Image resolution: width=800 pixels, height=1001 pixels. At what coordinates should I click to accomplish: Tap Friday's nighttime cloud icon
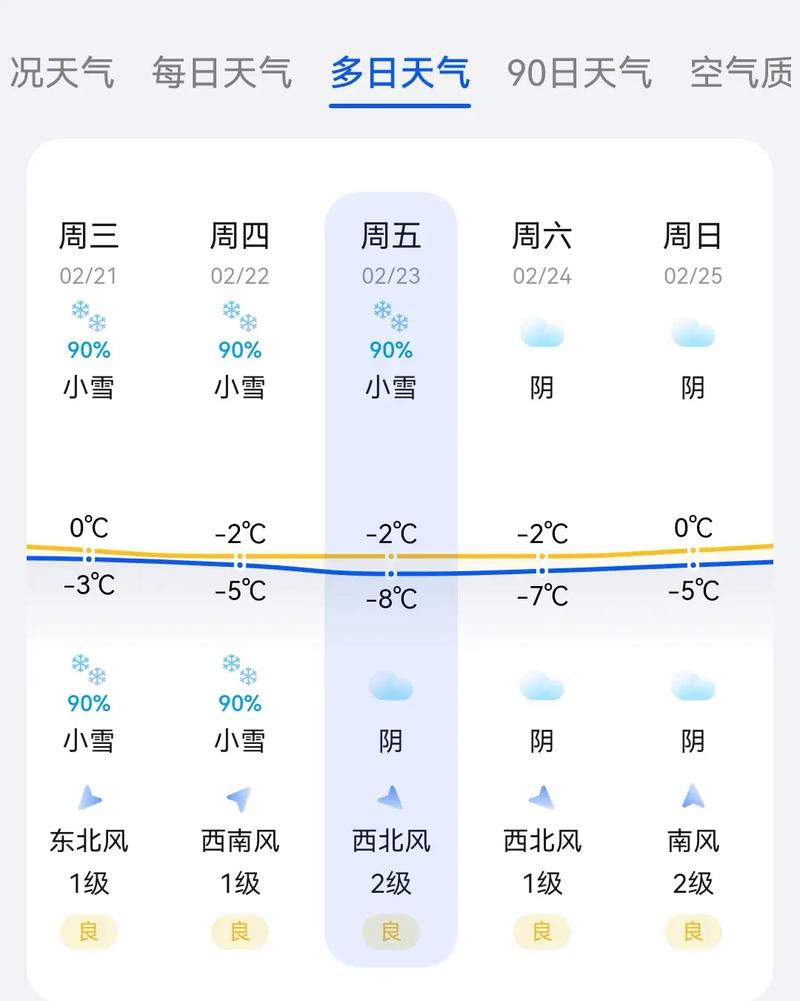coord(390,687)
